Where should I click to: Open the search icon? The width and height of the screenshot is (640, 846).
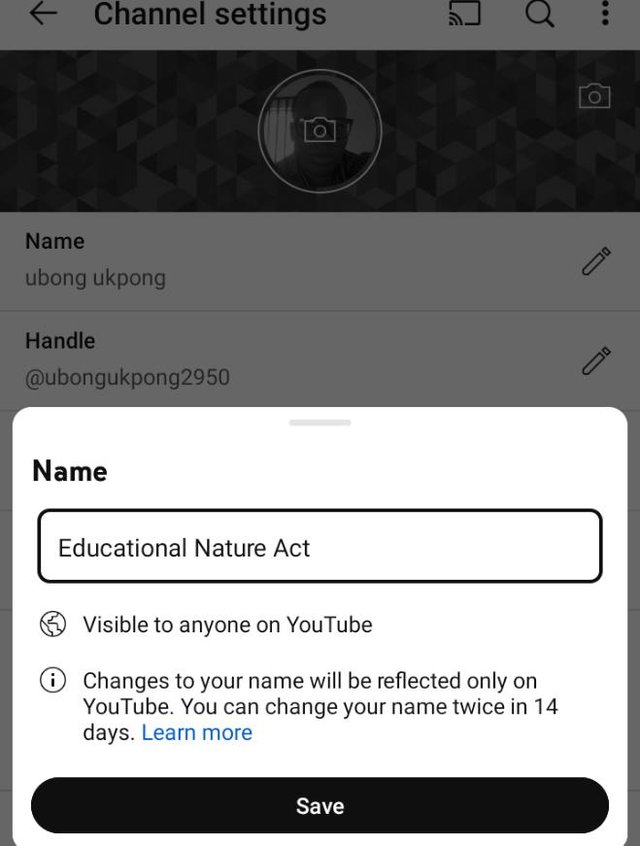[539, 14]
